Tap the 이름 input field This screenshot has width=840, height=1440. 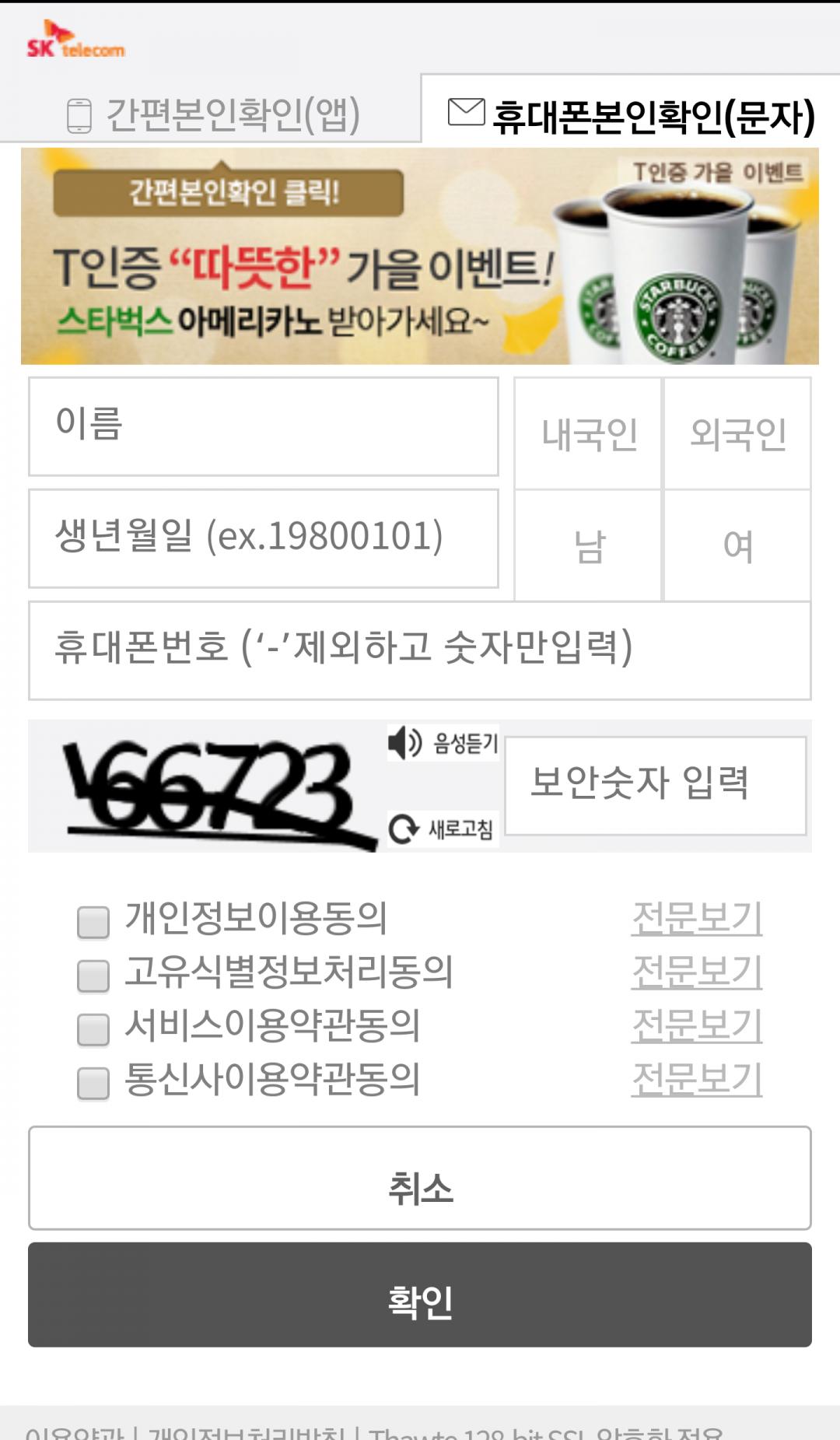263,426
